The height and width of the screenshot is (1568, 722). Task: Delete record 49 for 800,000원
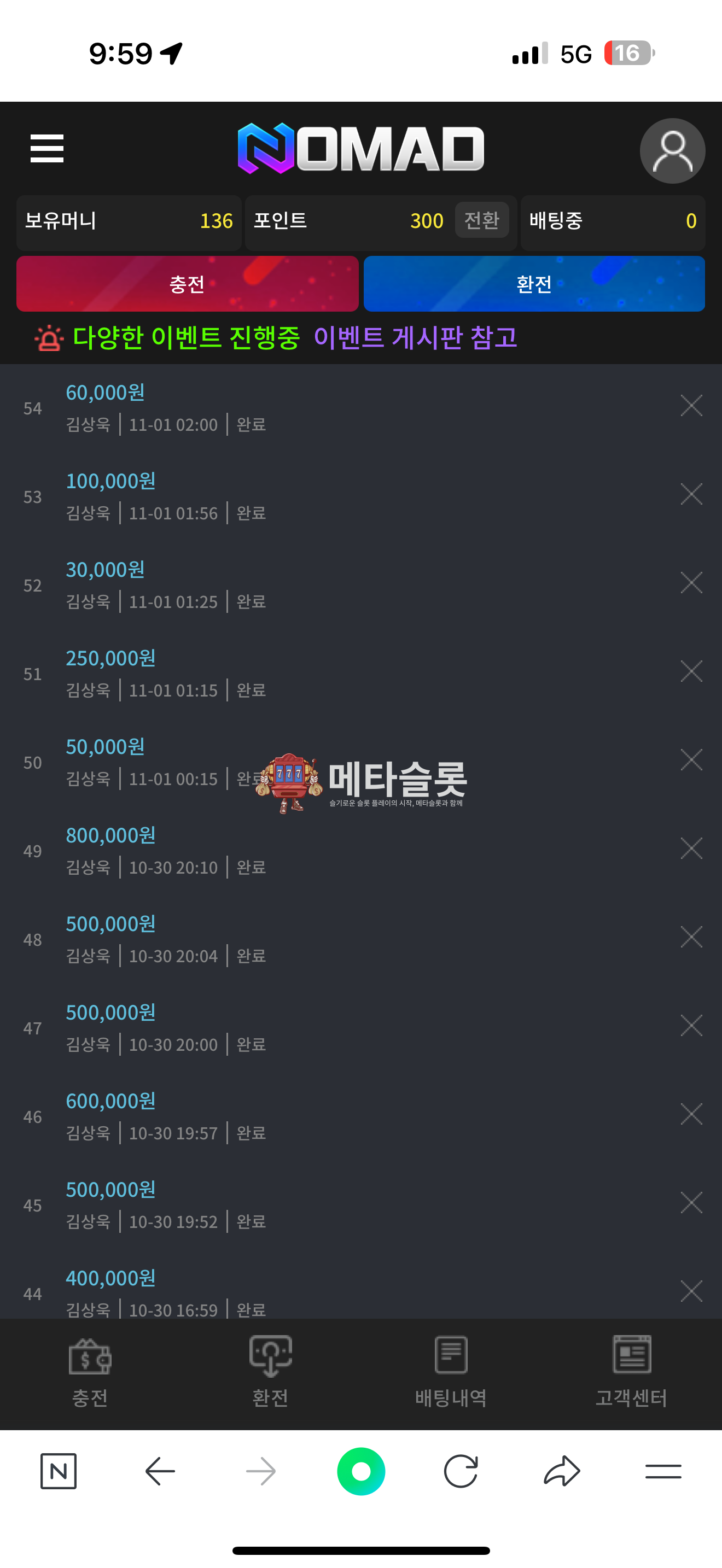tap(691, 849)
